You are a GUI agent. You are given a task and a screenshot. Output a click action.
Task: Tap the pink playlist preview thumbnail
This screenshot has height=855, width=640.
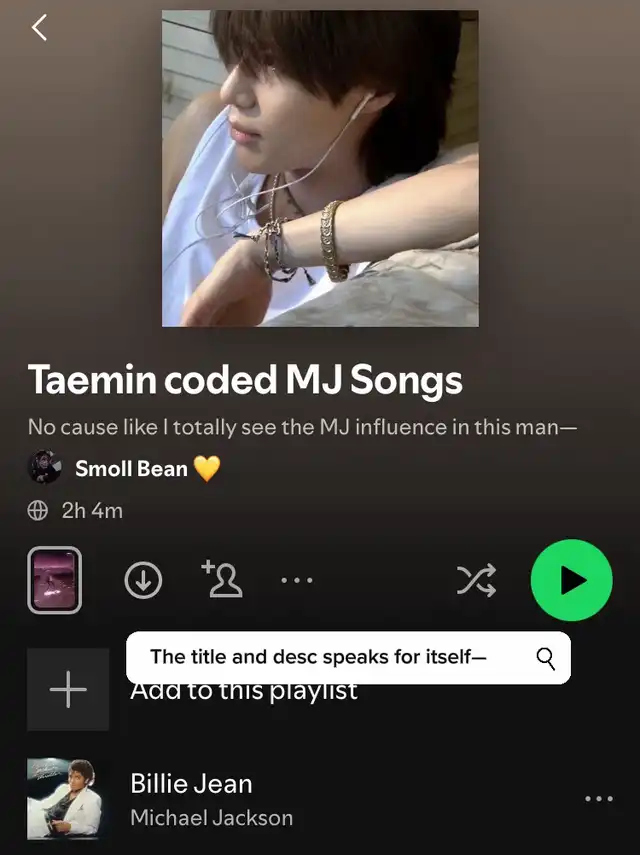coord(55,580)
